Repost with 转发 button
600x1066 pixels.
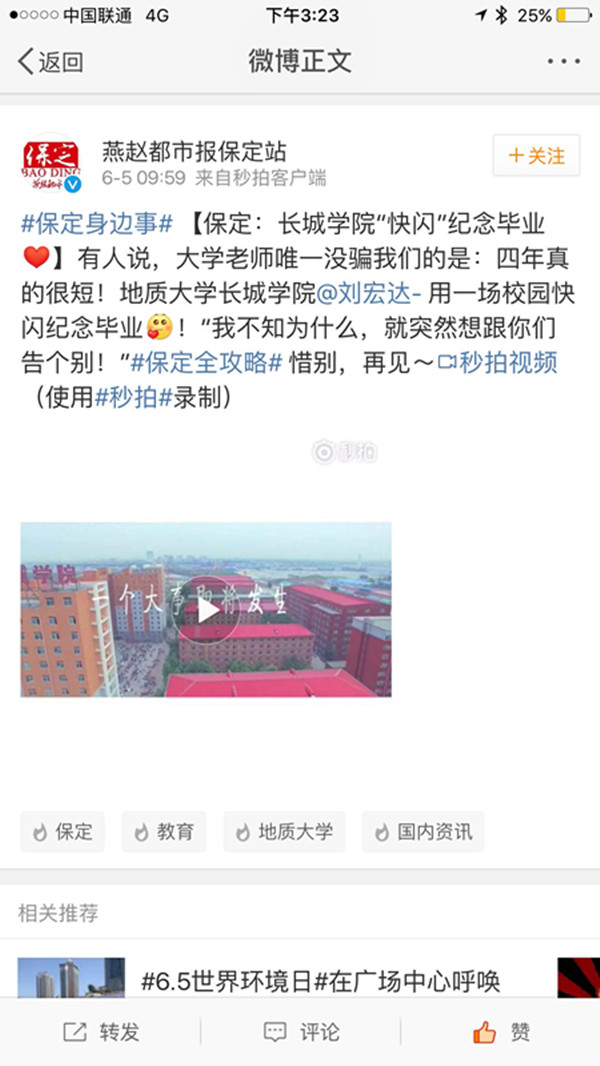pyautogui.click(x=100, y=1032)
